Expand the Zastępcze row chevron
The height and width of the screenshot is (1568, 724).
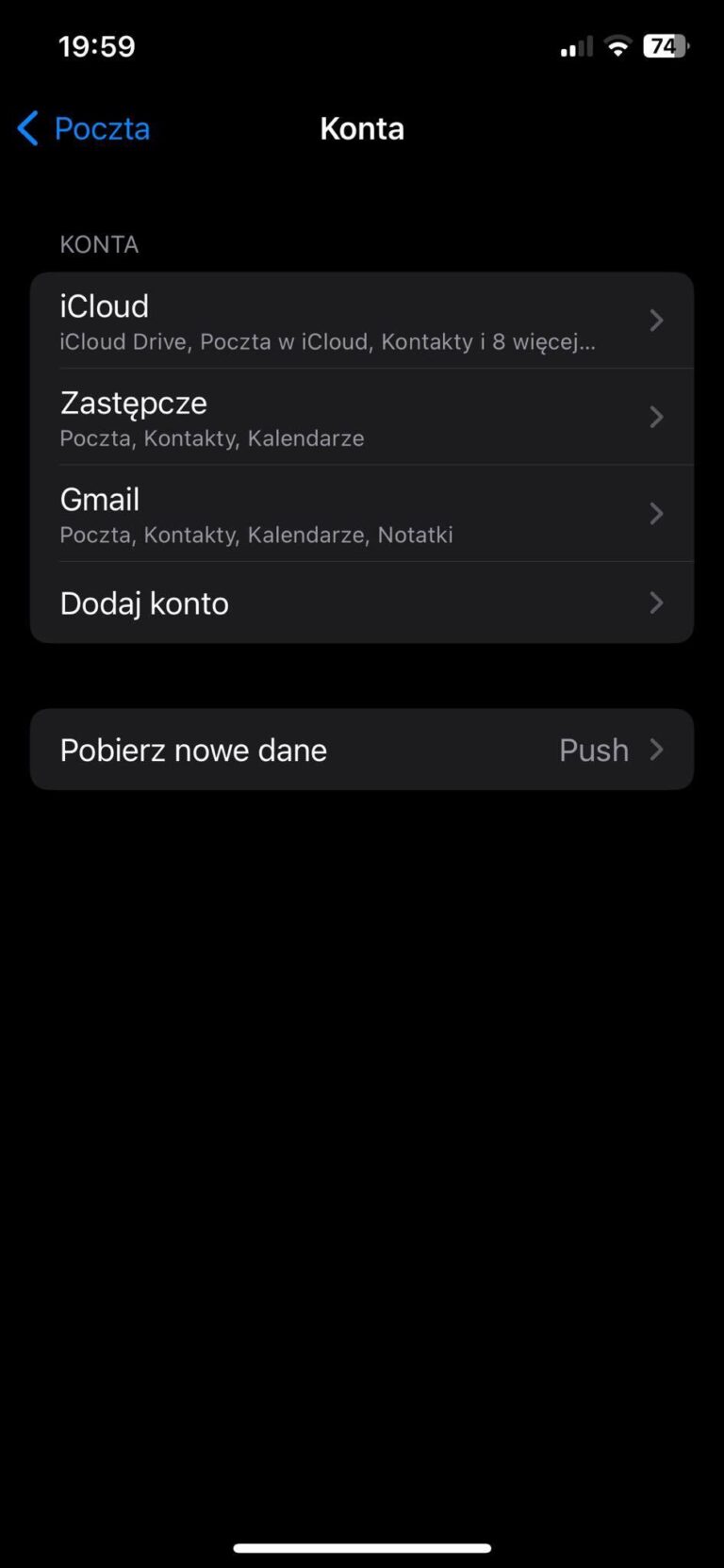coord(656,417)
